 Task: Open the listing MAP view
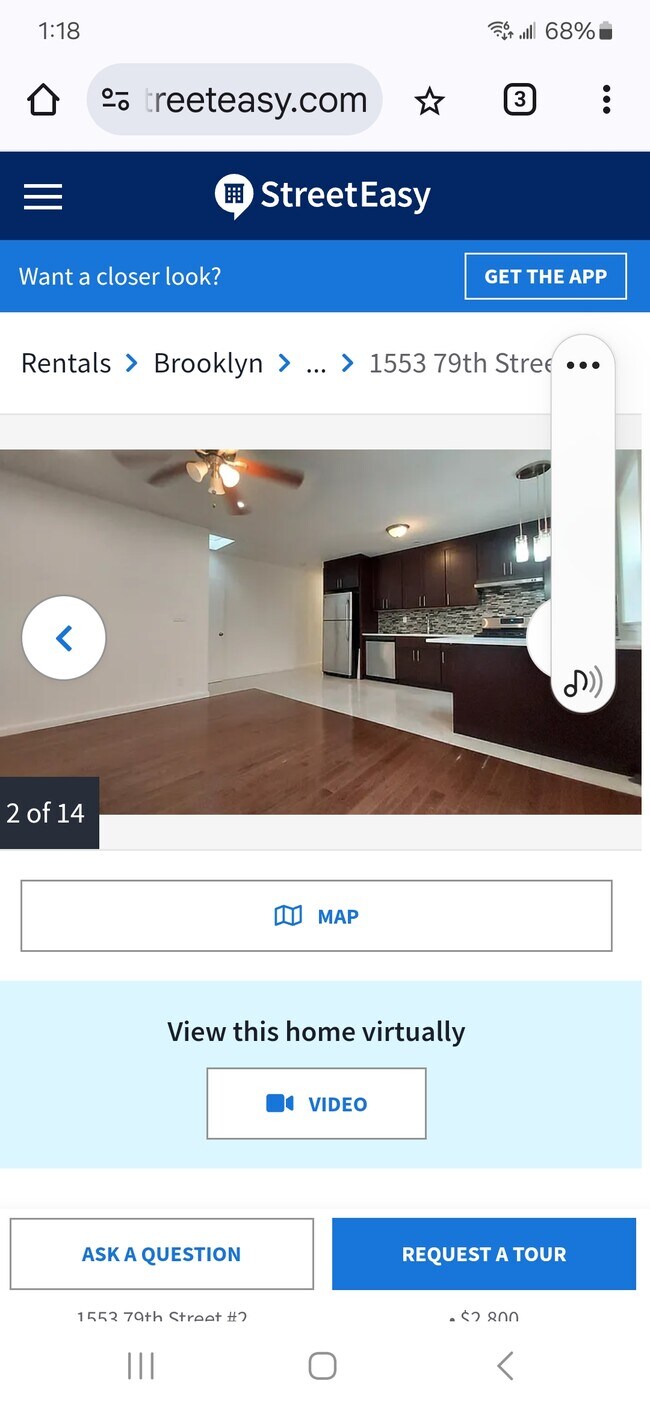[x=316, y=916]
